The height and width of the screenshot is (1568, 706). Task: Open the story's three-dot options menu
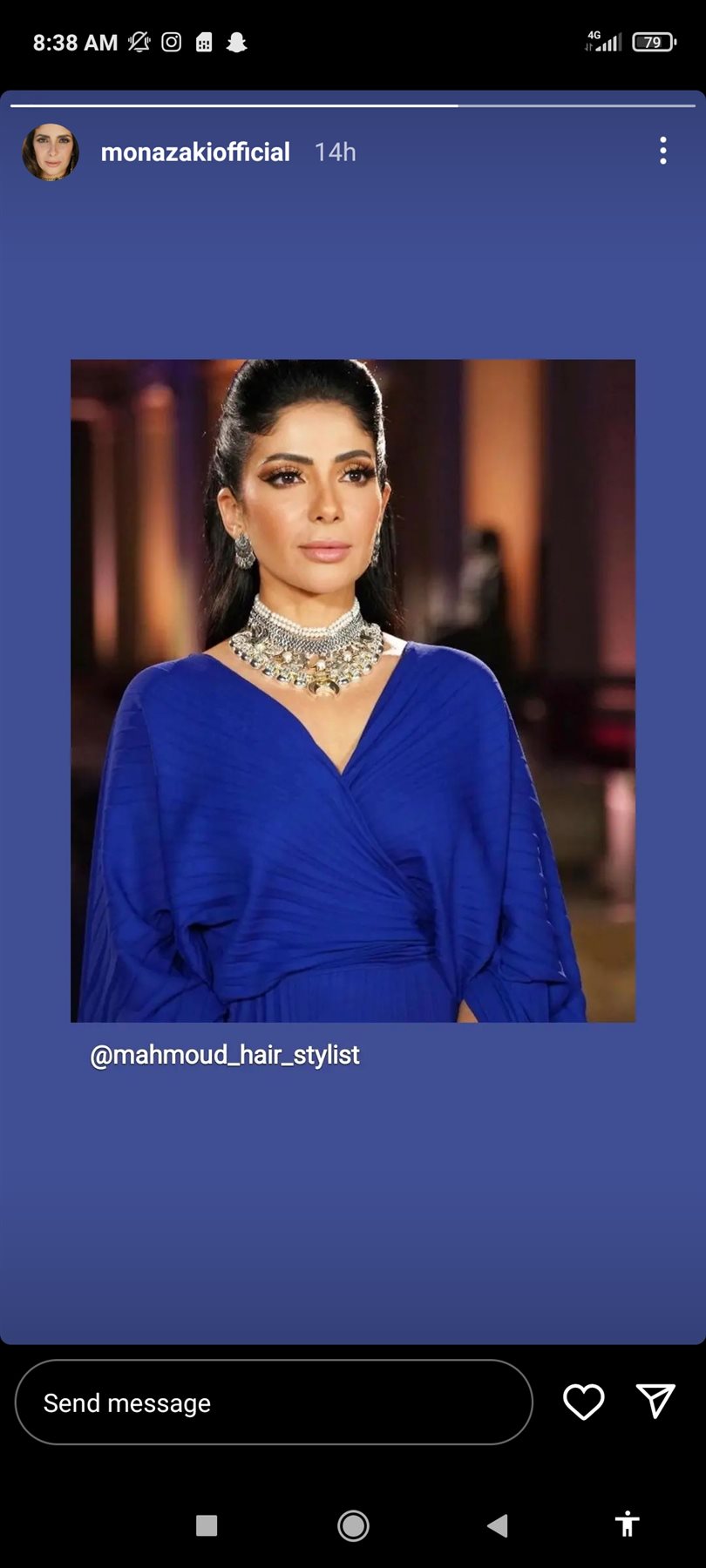pos(662,151)
